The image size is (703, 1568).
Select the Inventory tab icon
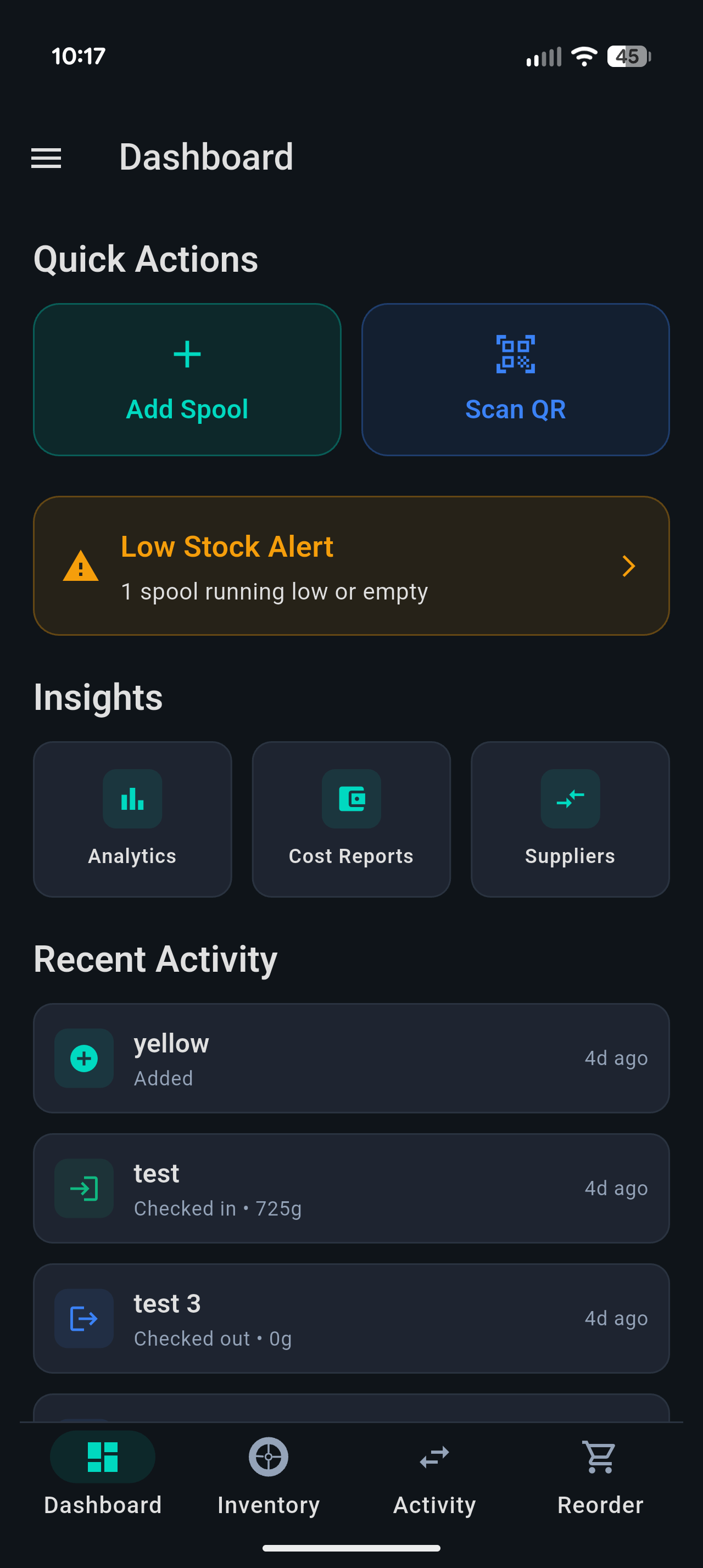(268, 1458)
